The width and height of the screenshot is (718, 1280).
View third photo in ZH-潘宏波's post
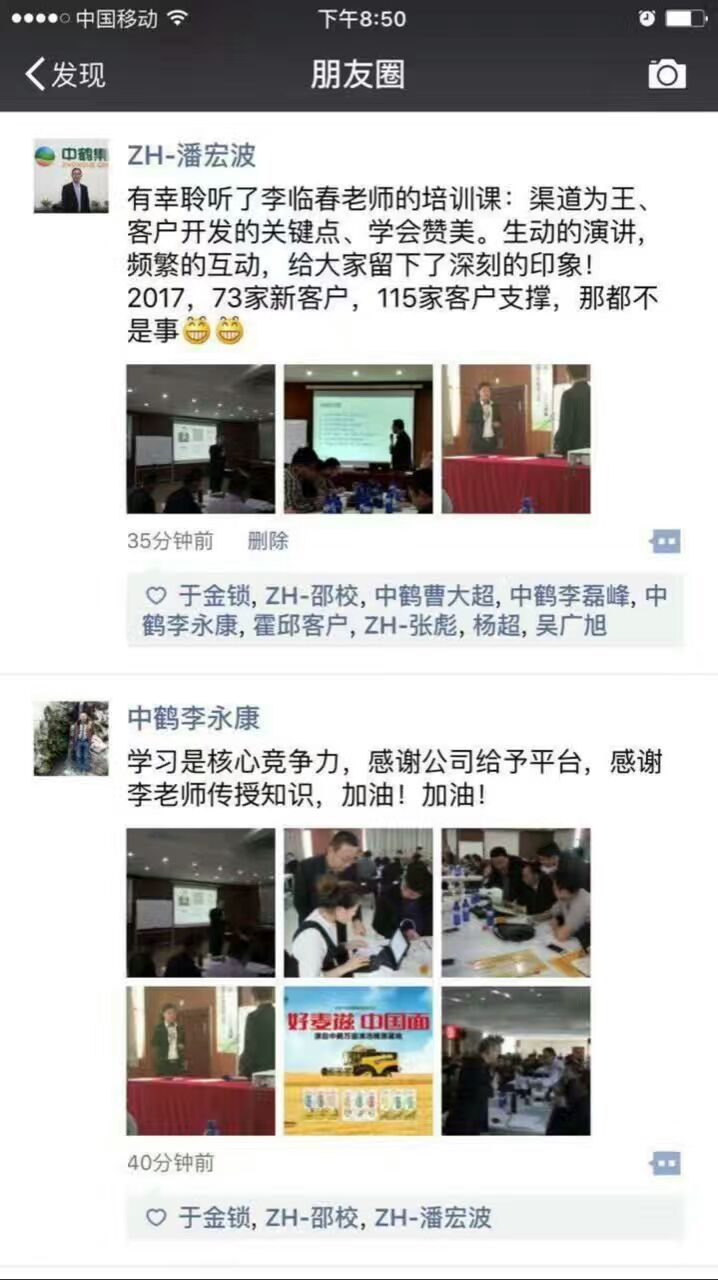click(x=516, y=439)
